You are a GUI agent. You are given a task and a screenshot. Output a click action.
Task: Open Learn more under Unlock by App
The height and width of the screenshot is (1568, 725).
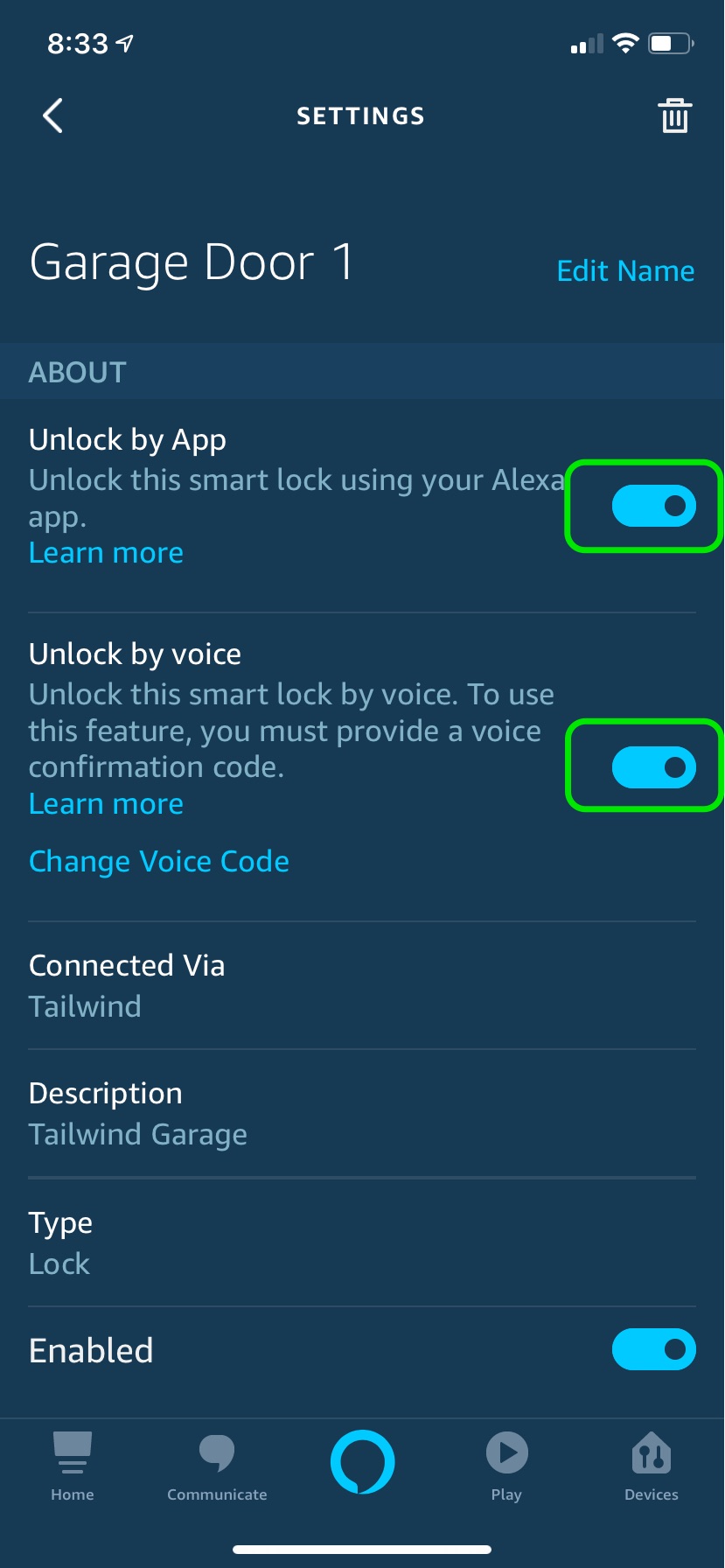106,553
